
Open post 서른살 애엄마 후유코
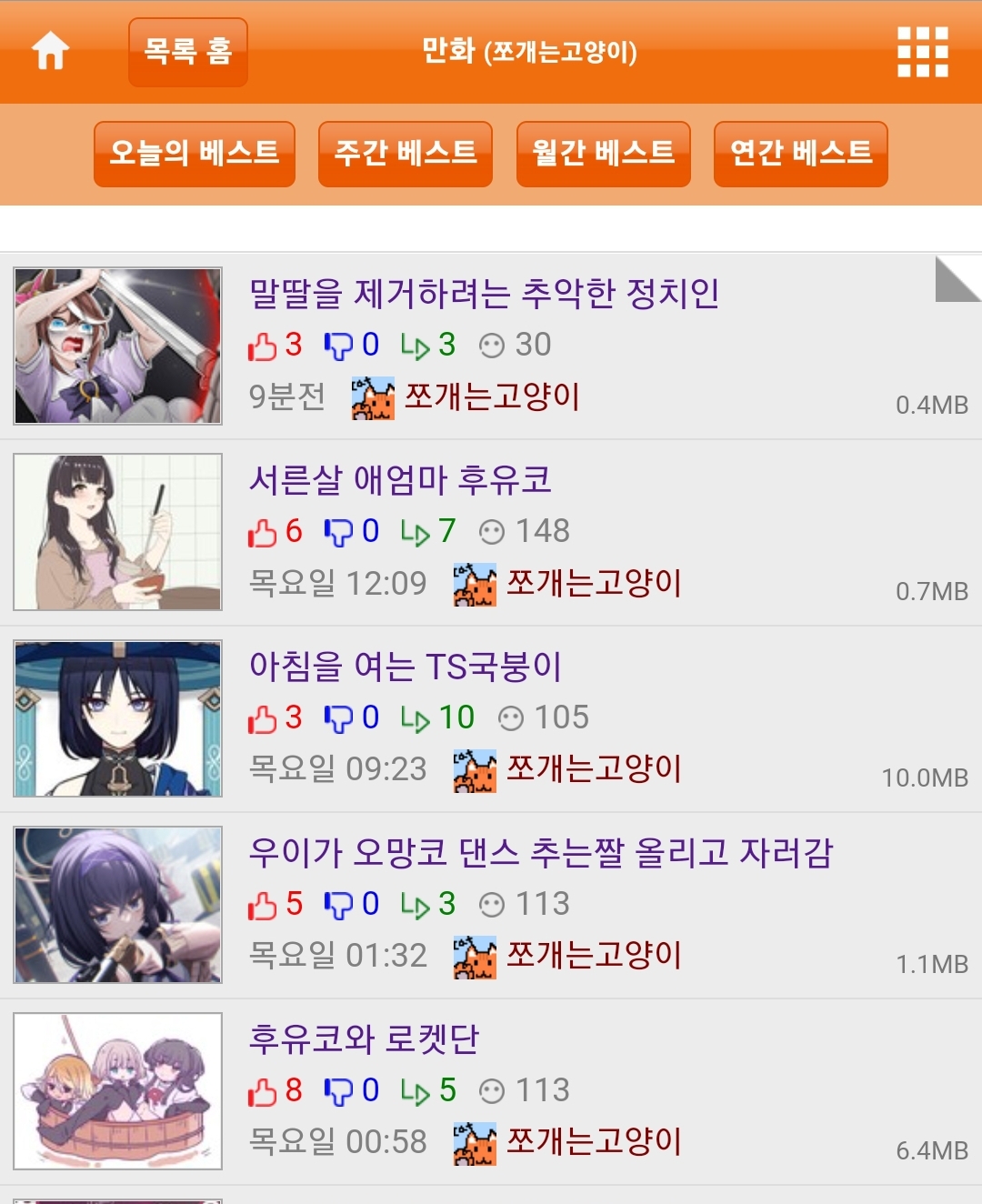click(400, 480)
